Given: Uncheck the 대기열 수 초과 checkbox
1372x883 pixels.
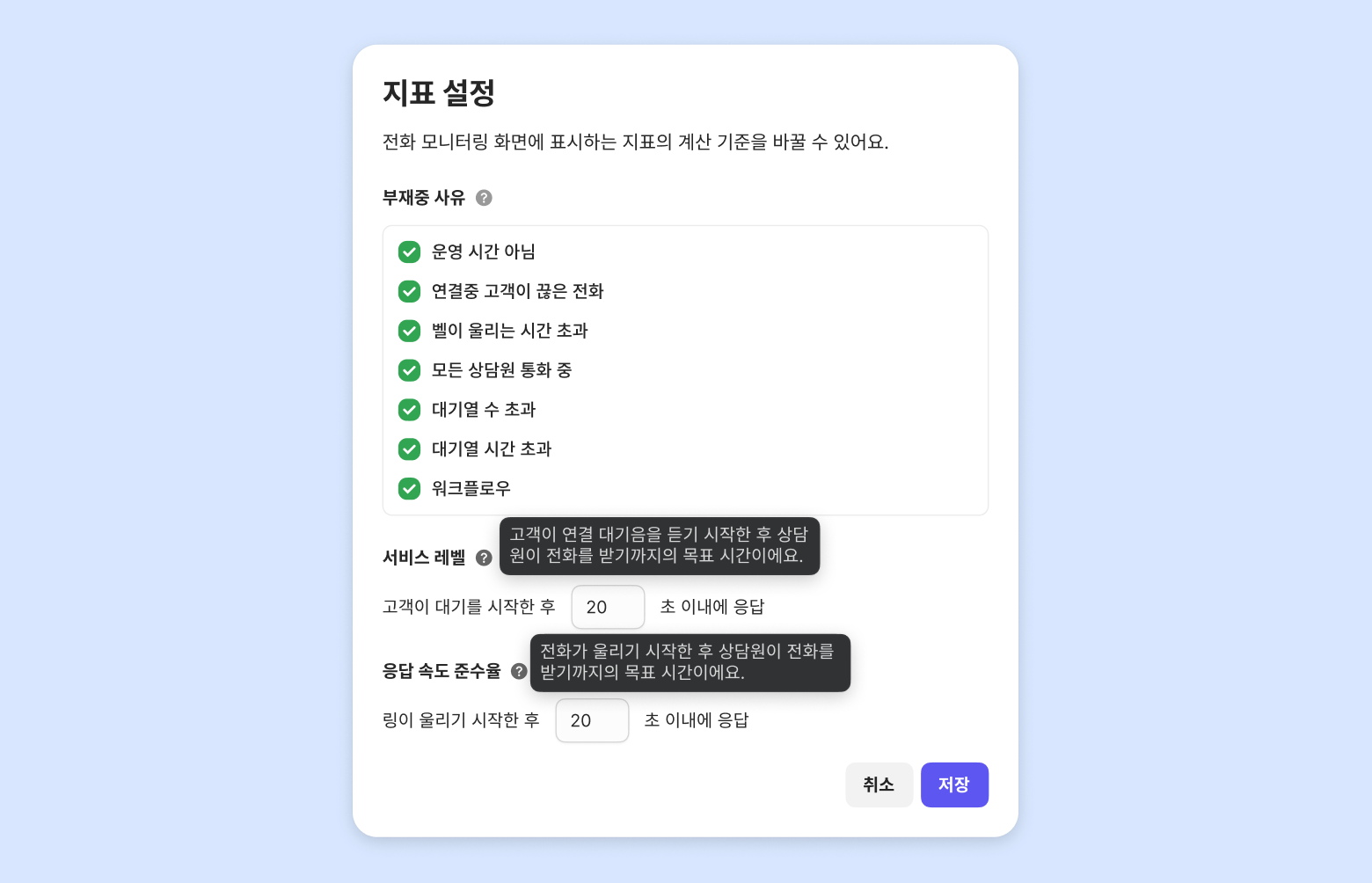Looking at the screenshot, I should [x=410, y=410].
